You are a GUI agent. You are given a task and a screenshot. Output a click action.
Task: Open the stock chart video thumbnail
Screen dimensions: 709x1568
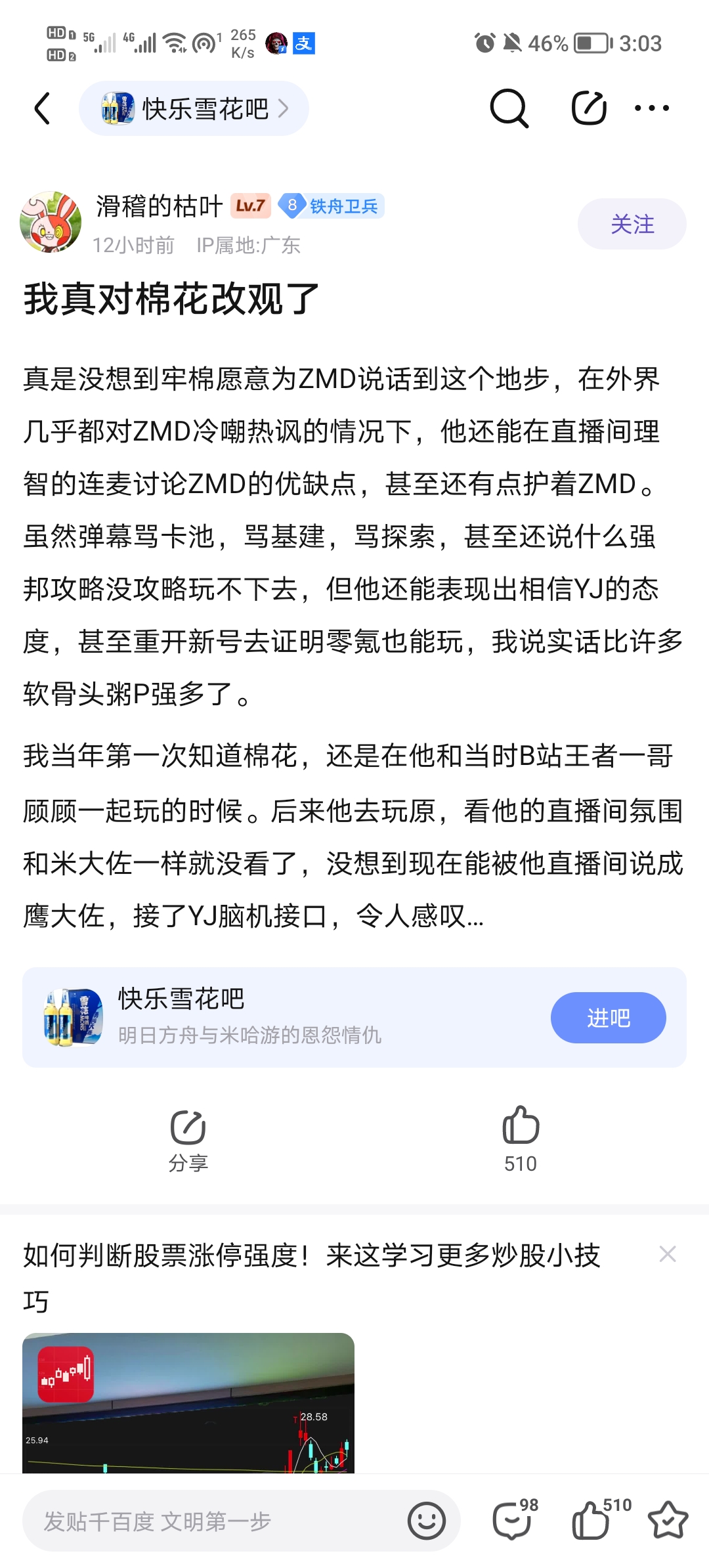[188, 1403]
